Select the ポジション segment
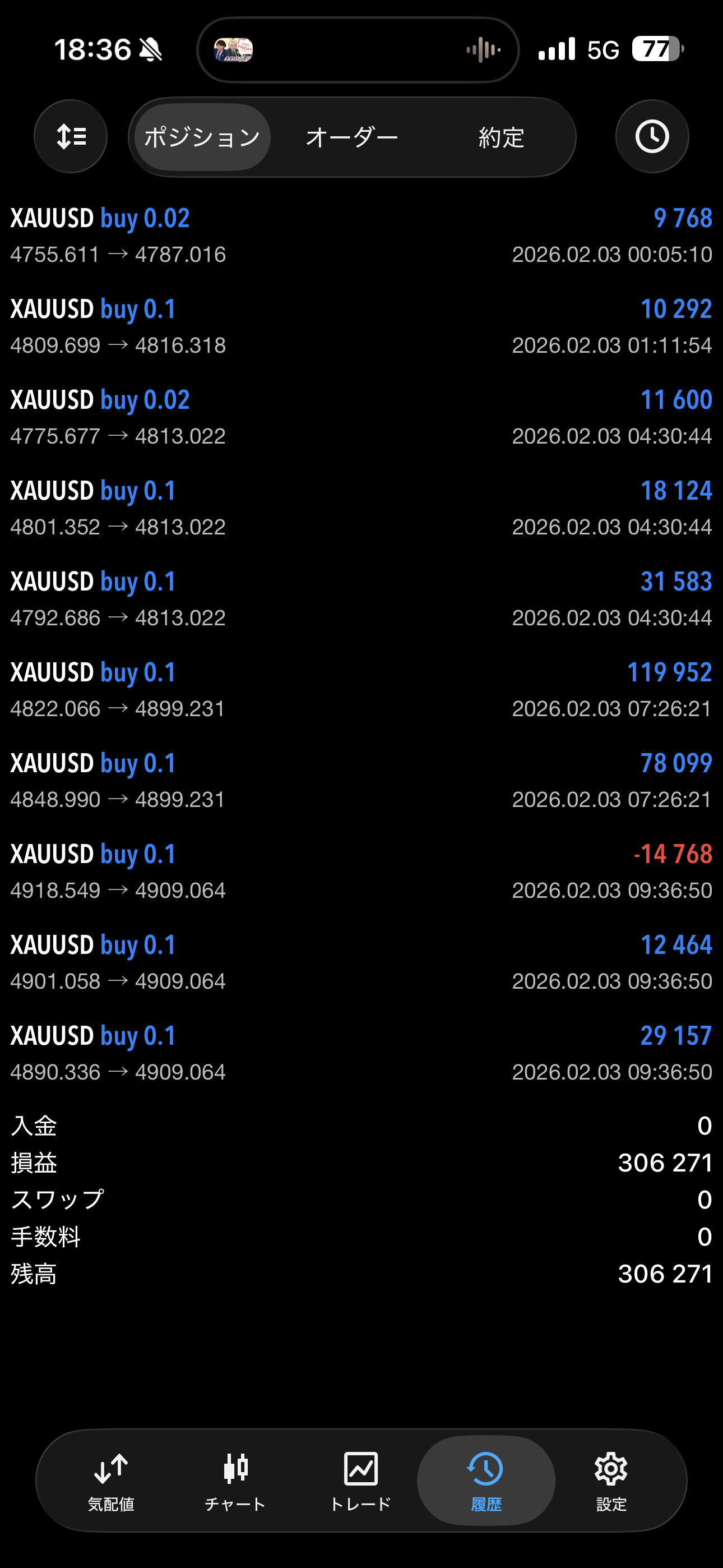This screenshot has width=723, height=1568. point(202,137)
